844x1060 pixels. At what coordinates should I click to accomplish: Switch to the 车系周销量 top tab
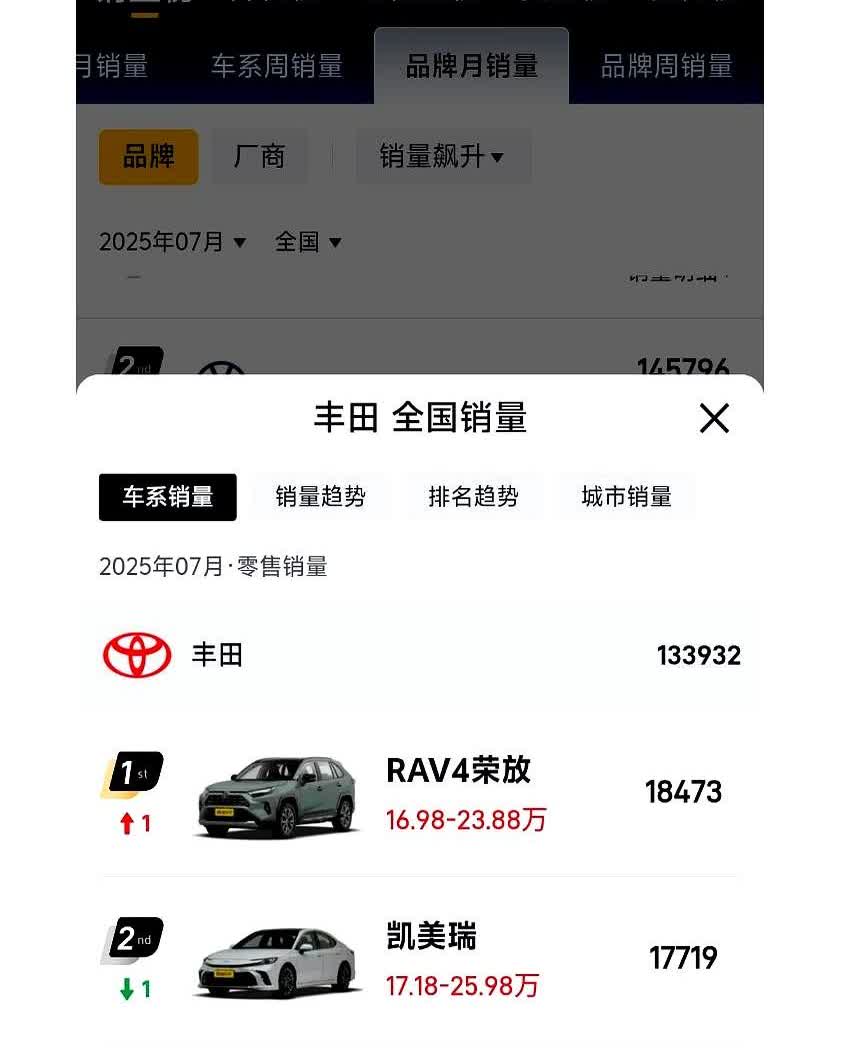tap(277, 66)
